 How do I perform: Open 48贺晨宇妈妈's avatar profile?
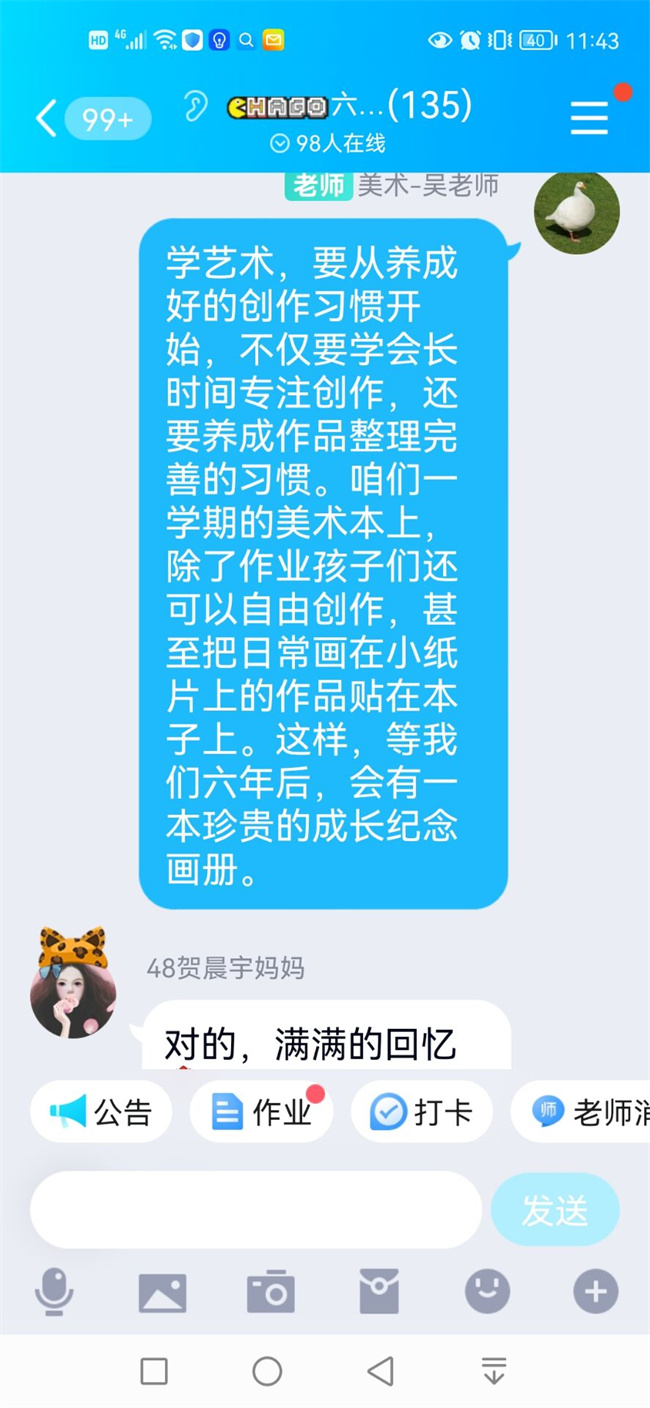click(x=73, y=995)
